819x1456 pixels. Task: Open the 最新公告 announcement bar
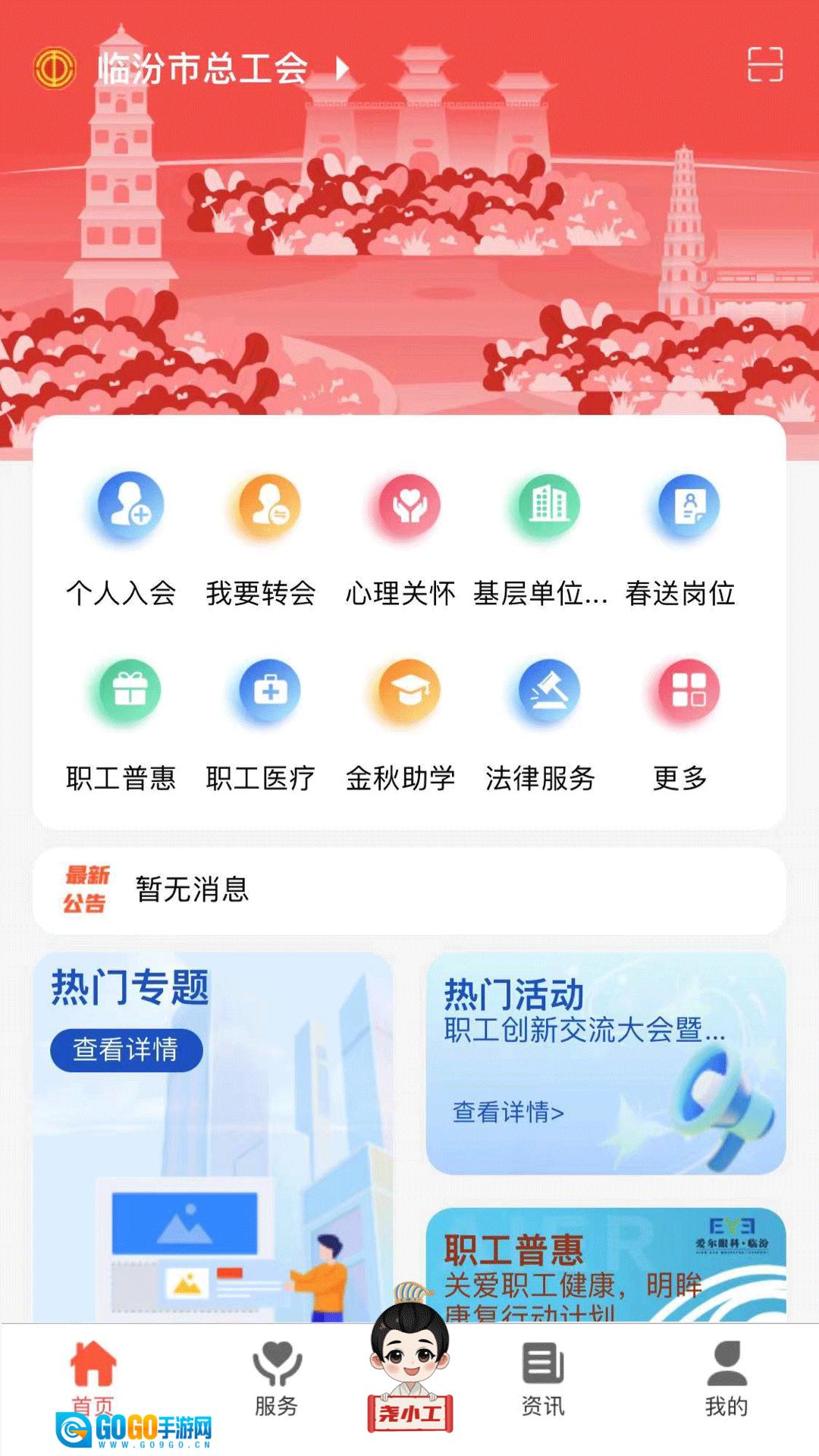coord(409,890)
